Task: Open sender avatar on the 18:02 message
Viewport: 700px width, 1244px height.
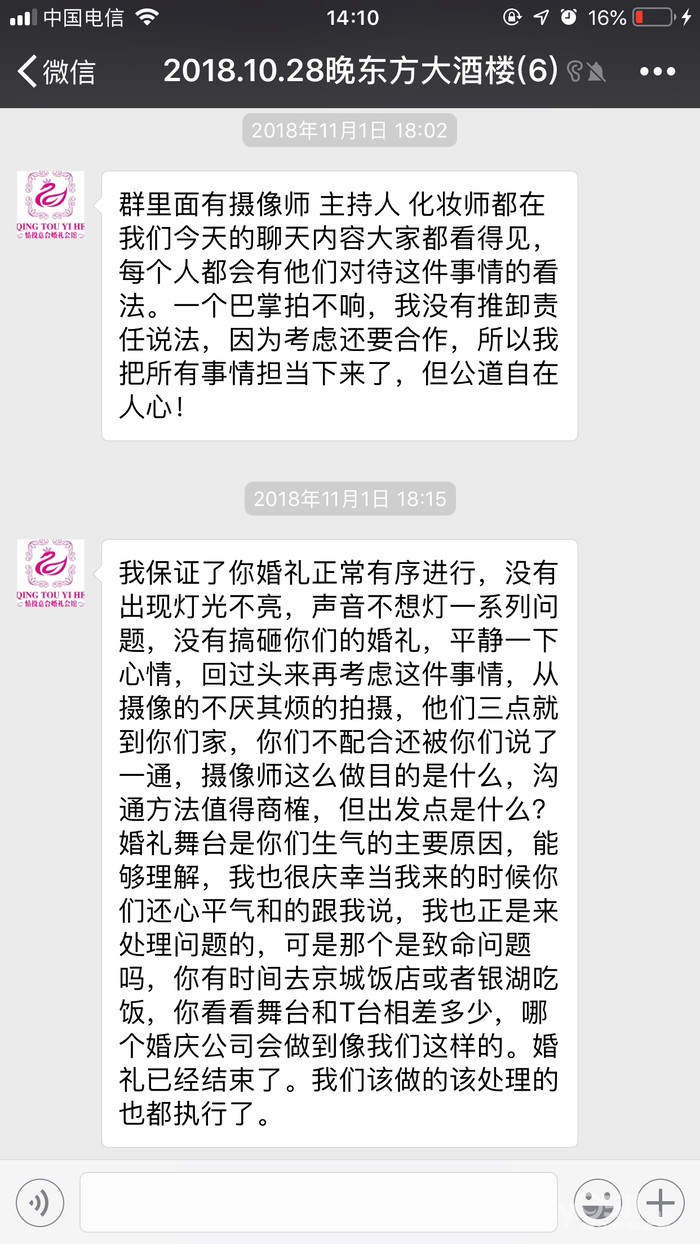Action: click(51, 205)
